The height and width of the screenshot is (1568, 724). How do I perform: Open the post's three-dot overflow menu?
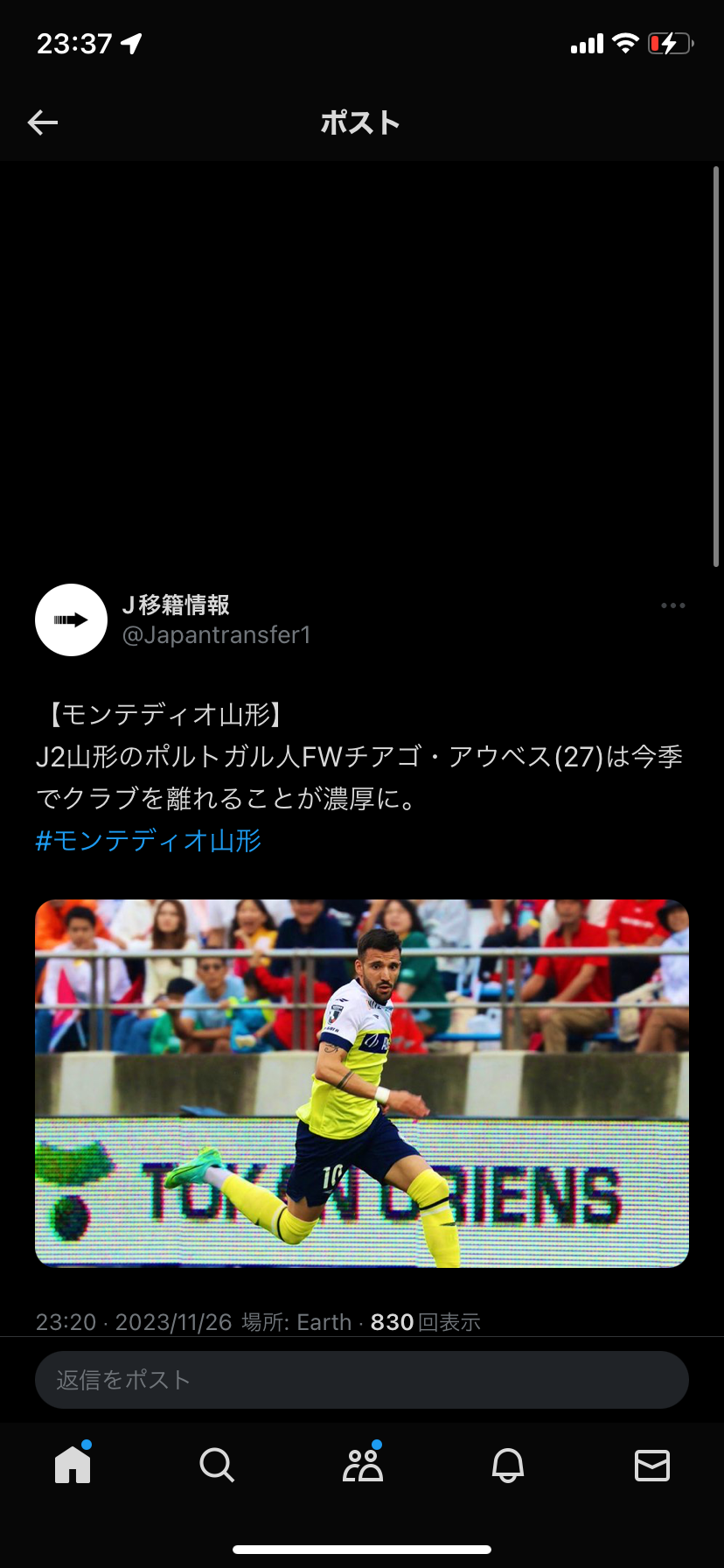click(x=672, y=605)
